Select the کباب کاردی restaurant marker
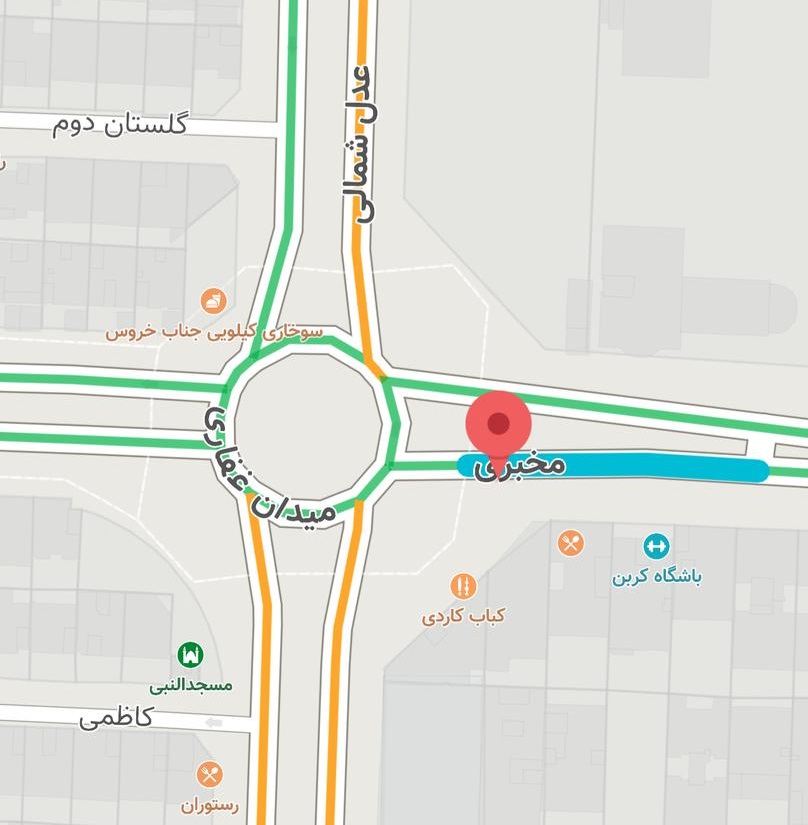The width and height of the screenshot is (808, 825). click(x=463, y=586)
